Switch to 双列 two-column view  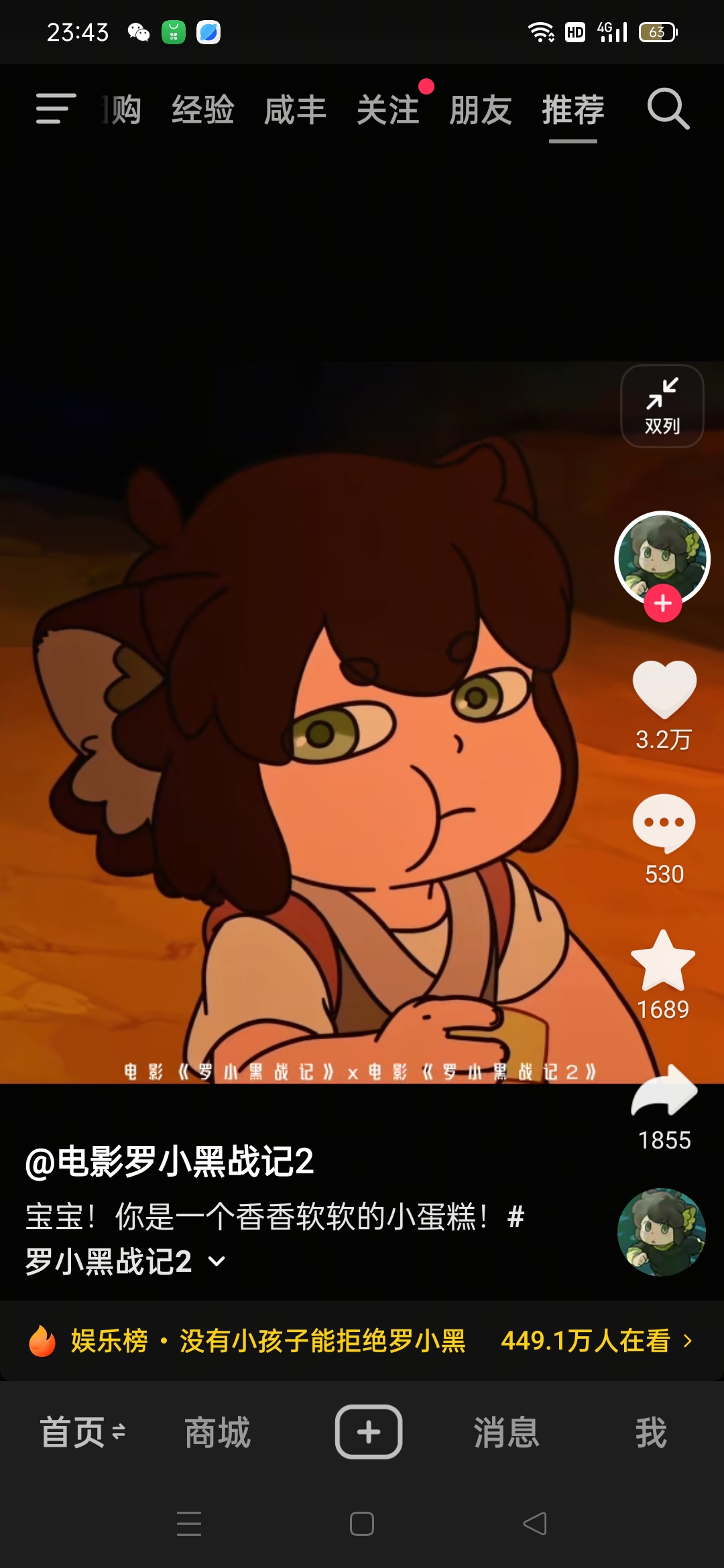tap(662, 406)
